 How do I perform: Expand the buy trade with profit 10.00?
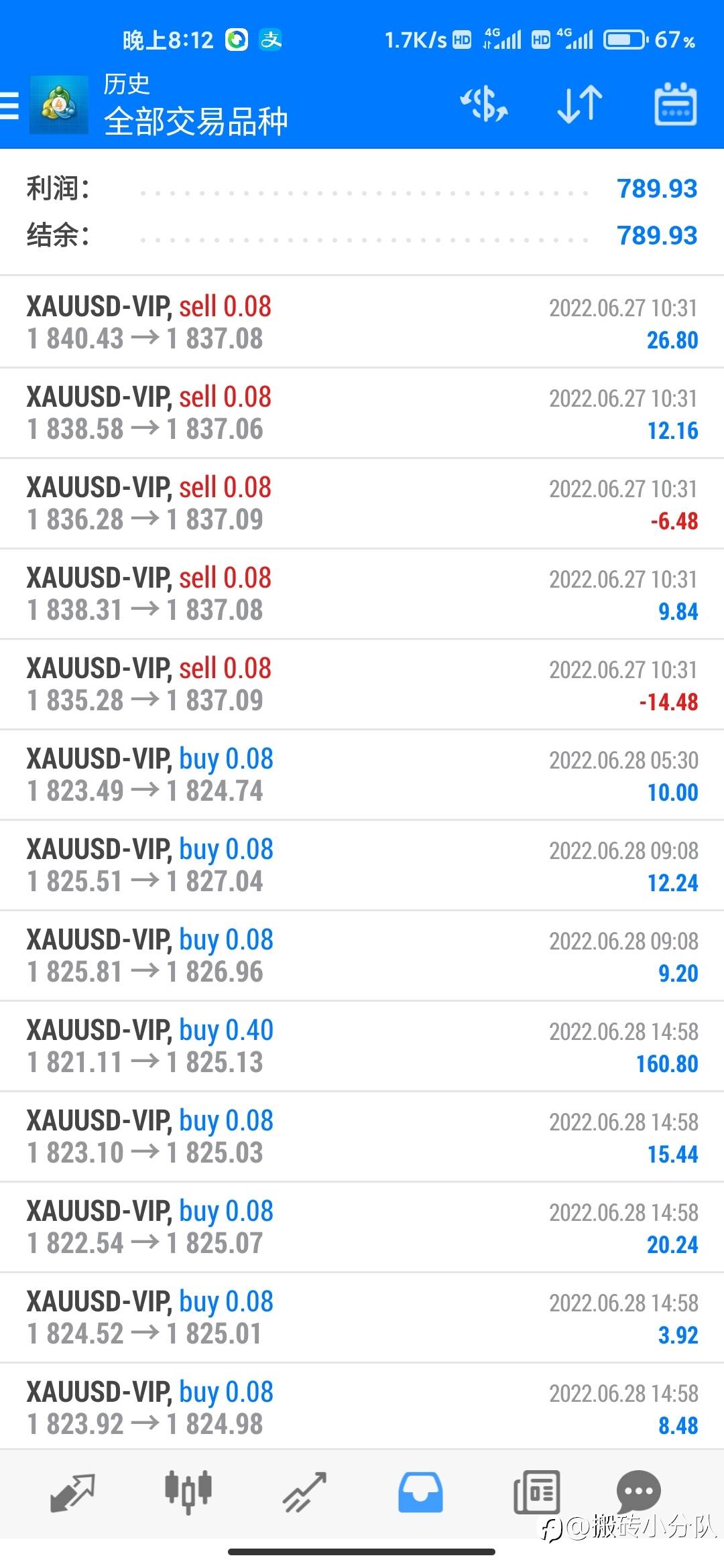coord(362,774)
